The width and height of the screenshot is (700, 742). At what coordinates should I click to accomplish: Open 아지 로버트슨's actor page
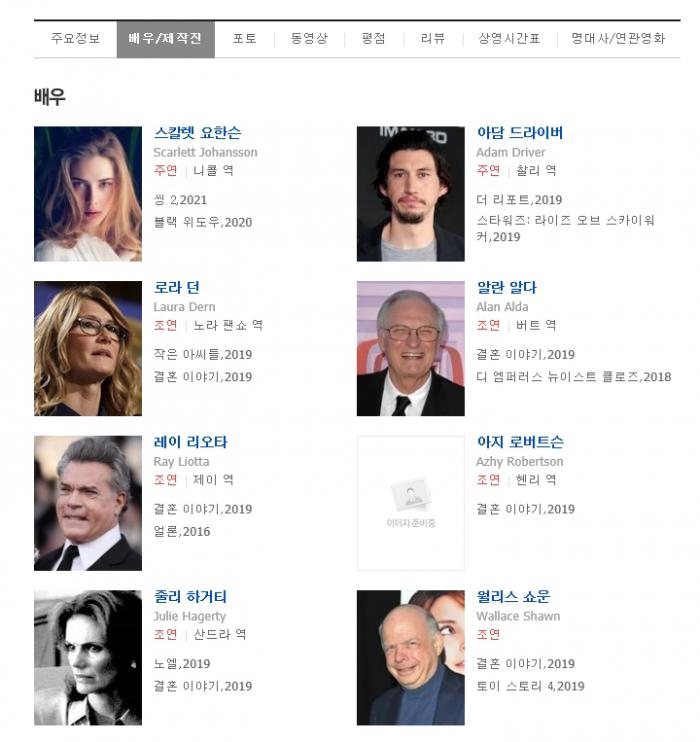coord(520,443)
